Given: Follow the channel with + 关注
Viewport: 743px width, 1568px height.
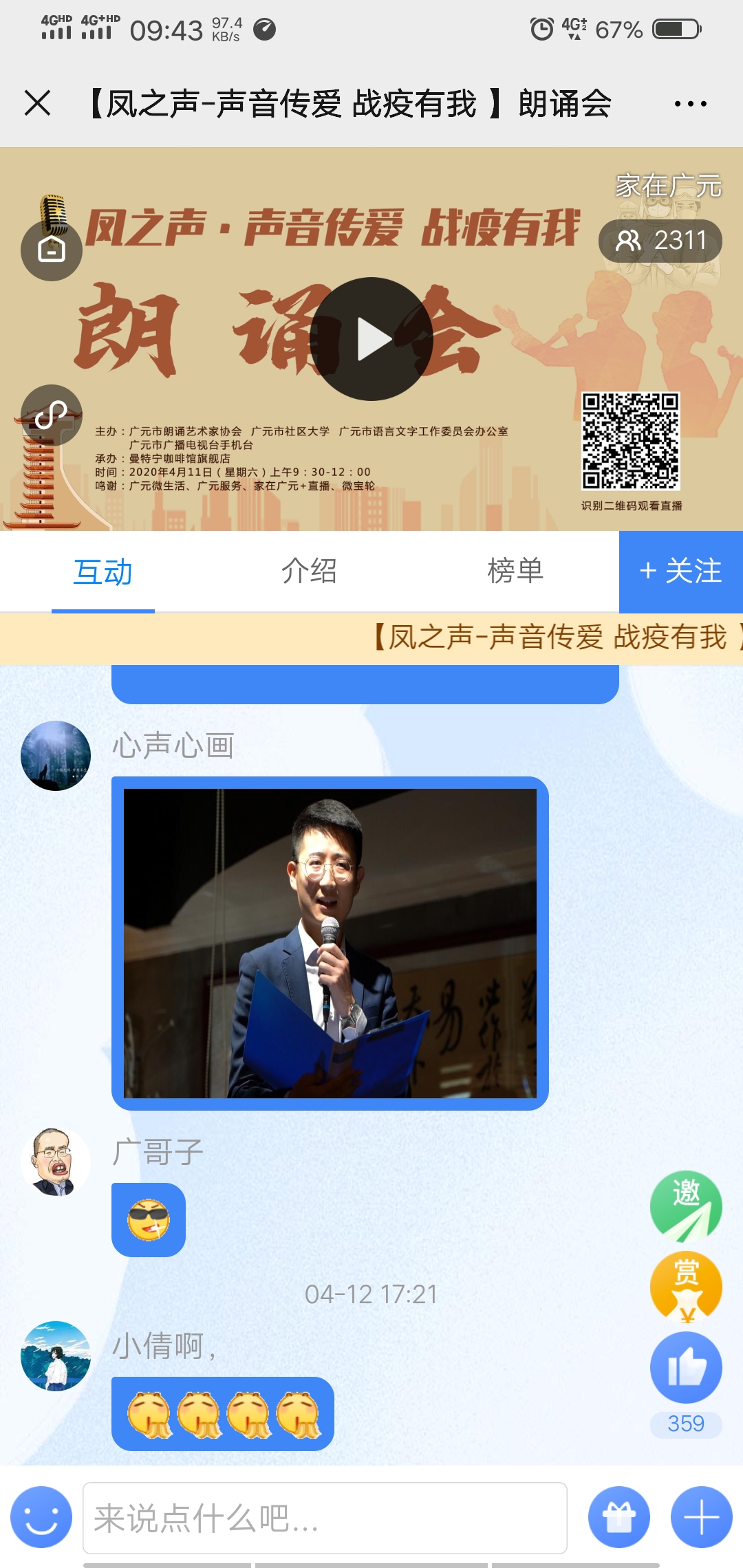Looking at the screenshot, I should (x=680, y=571).
